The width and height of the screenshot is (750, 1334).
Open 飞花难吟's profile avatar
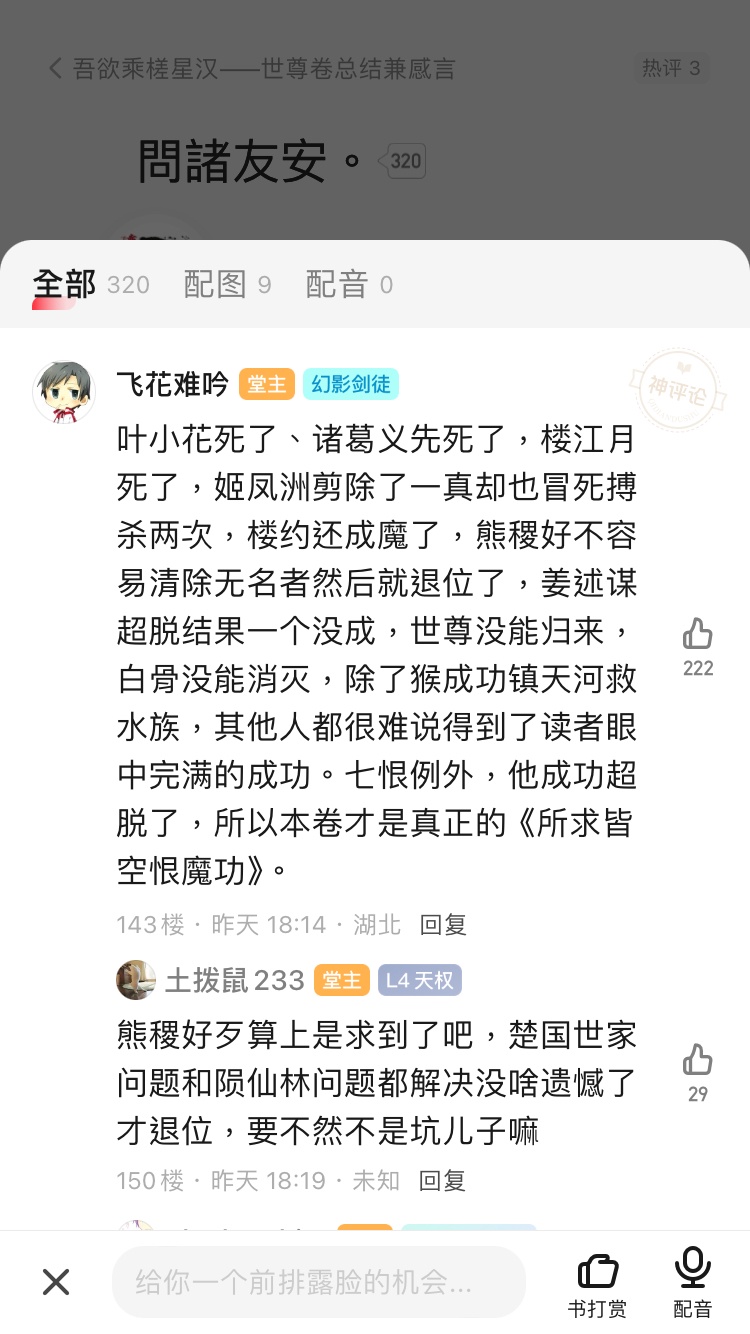(64, 391)
